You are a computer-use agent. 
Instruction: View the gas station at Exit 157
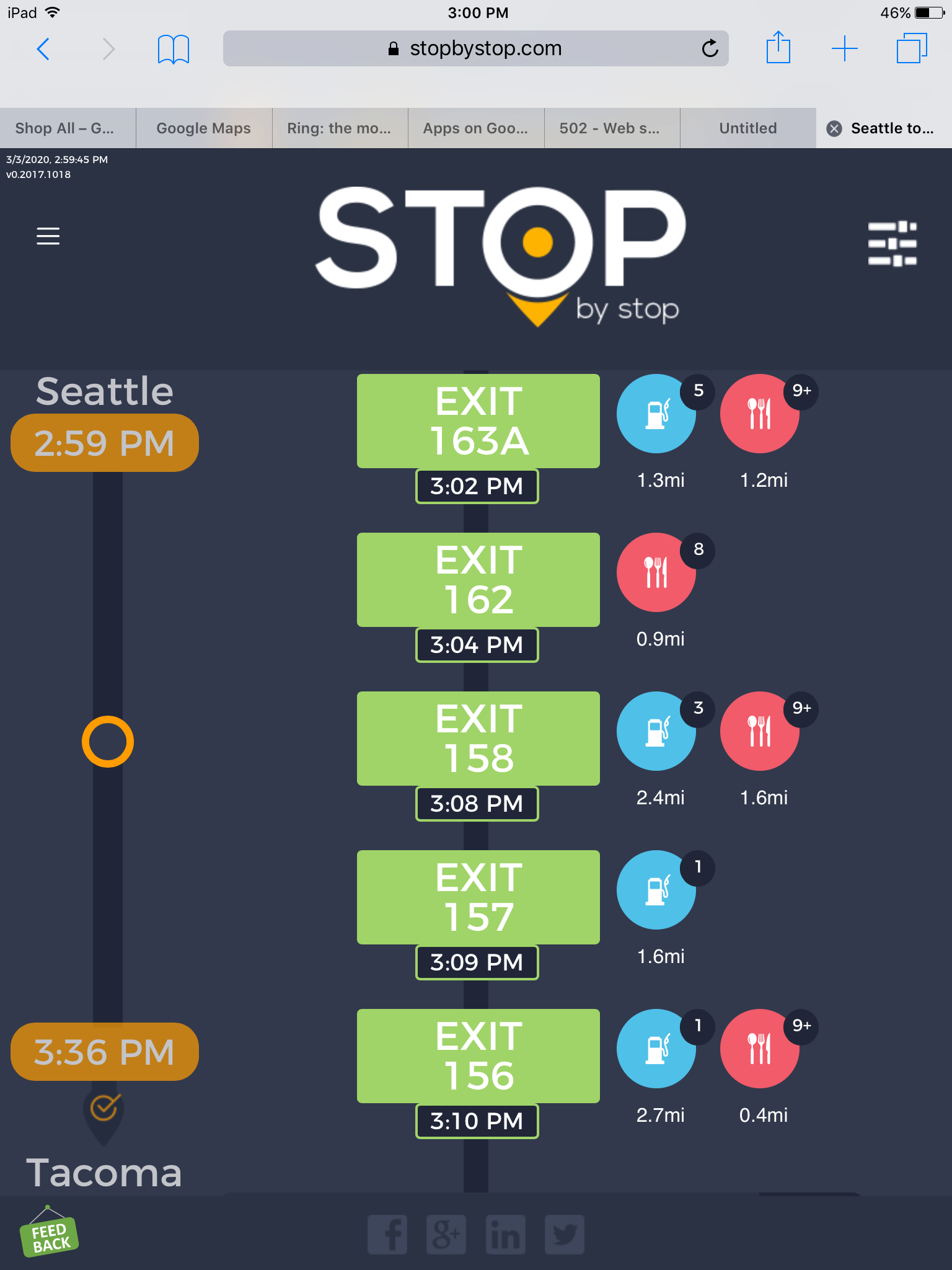coord(656,890)
